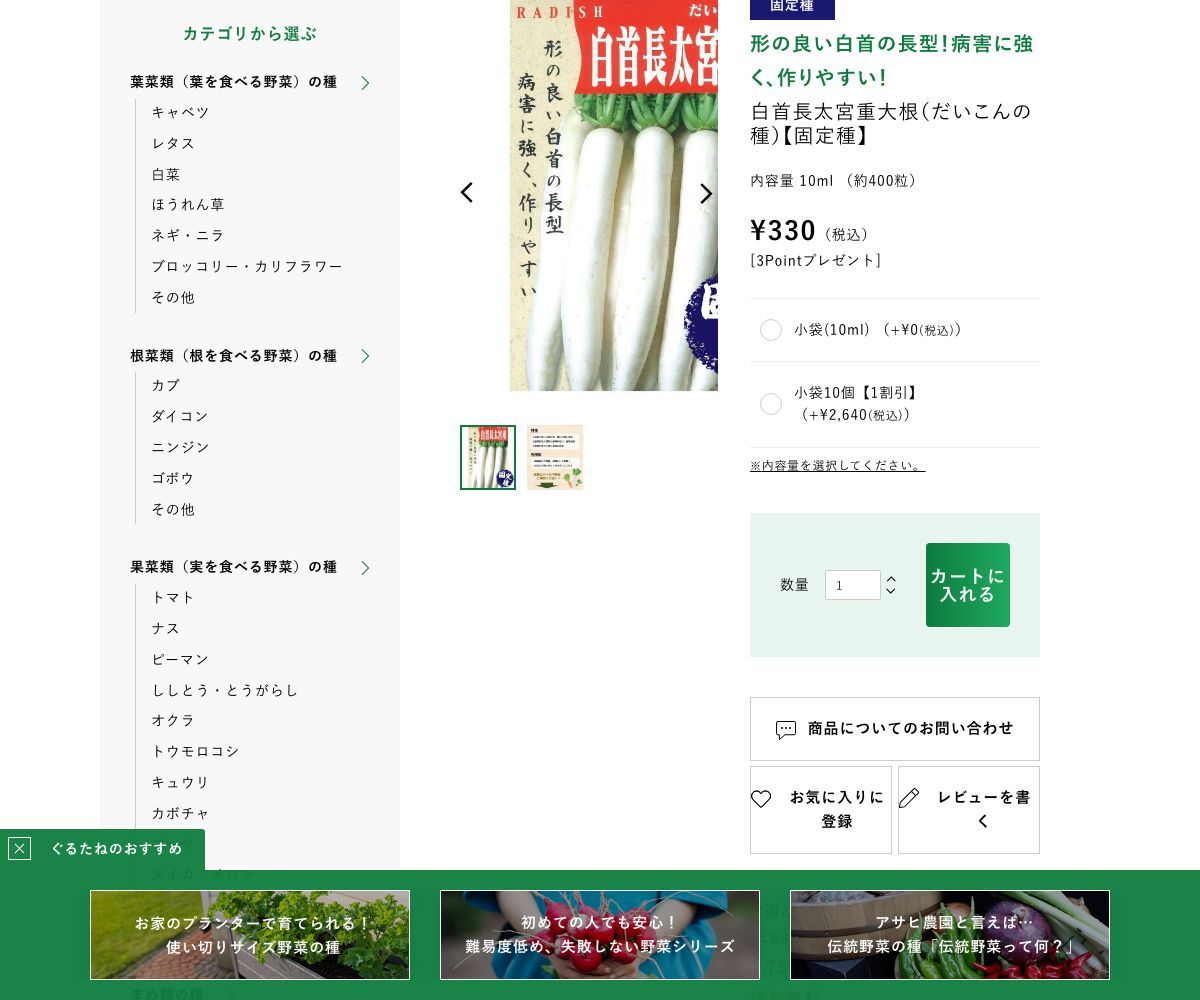
Task: Select 小袋(10ml) option
Action: pyautogui.click(x=771, y=330)
